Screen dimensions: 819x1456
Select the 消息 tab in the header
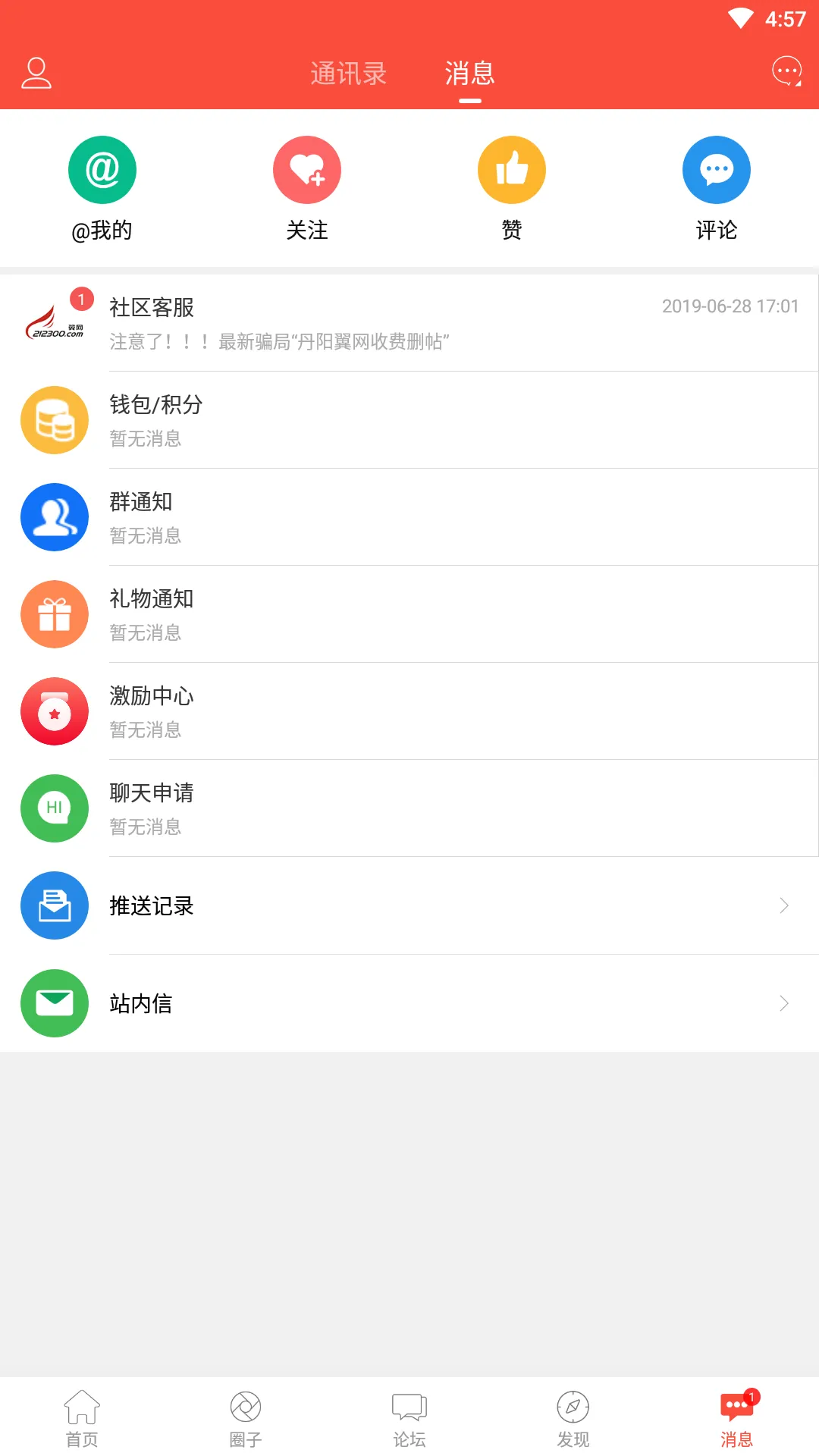tap(469, 74)
